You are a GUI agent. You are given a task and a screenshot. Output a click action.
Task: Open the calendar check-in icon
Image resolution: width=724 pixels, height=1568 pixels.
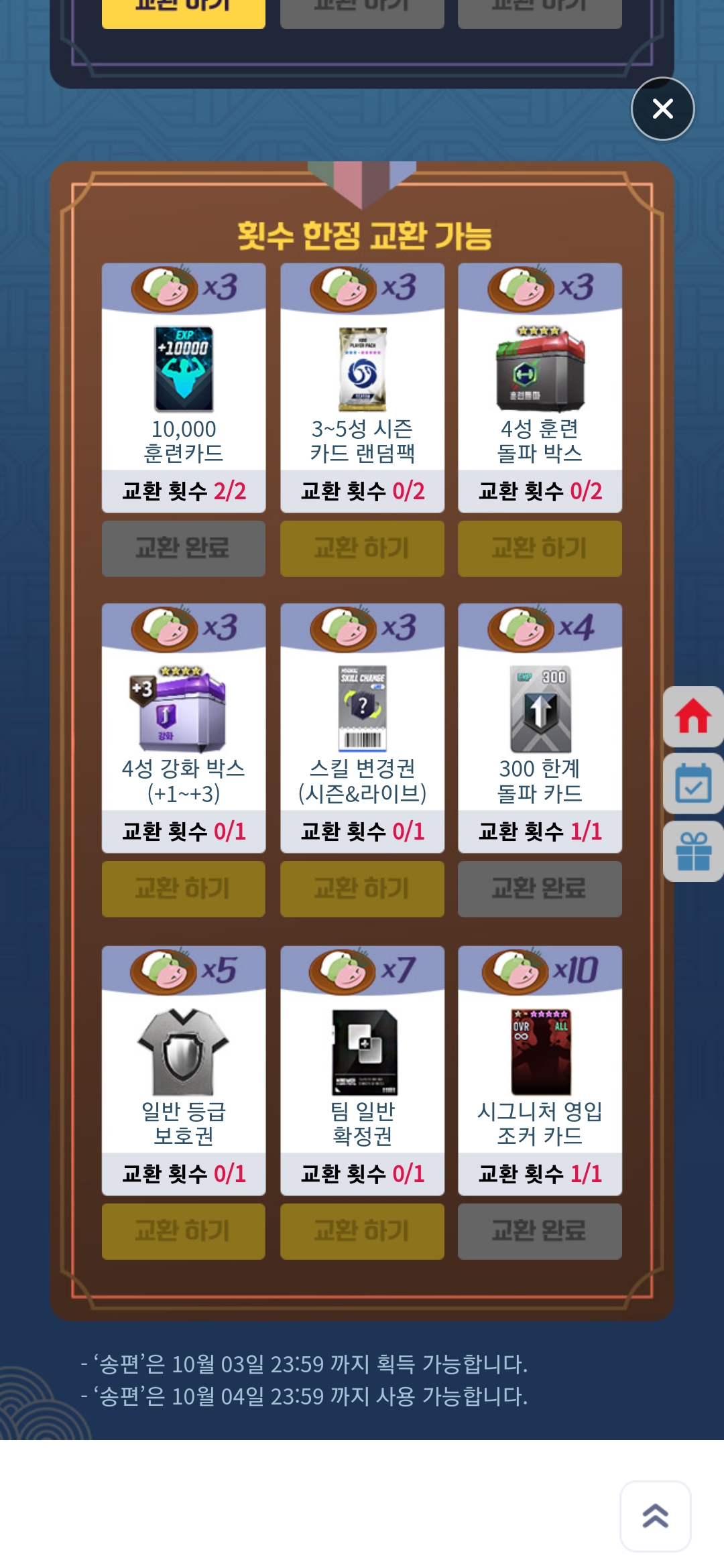coord(693,784)
